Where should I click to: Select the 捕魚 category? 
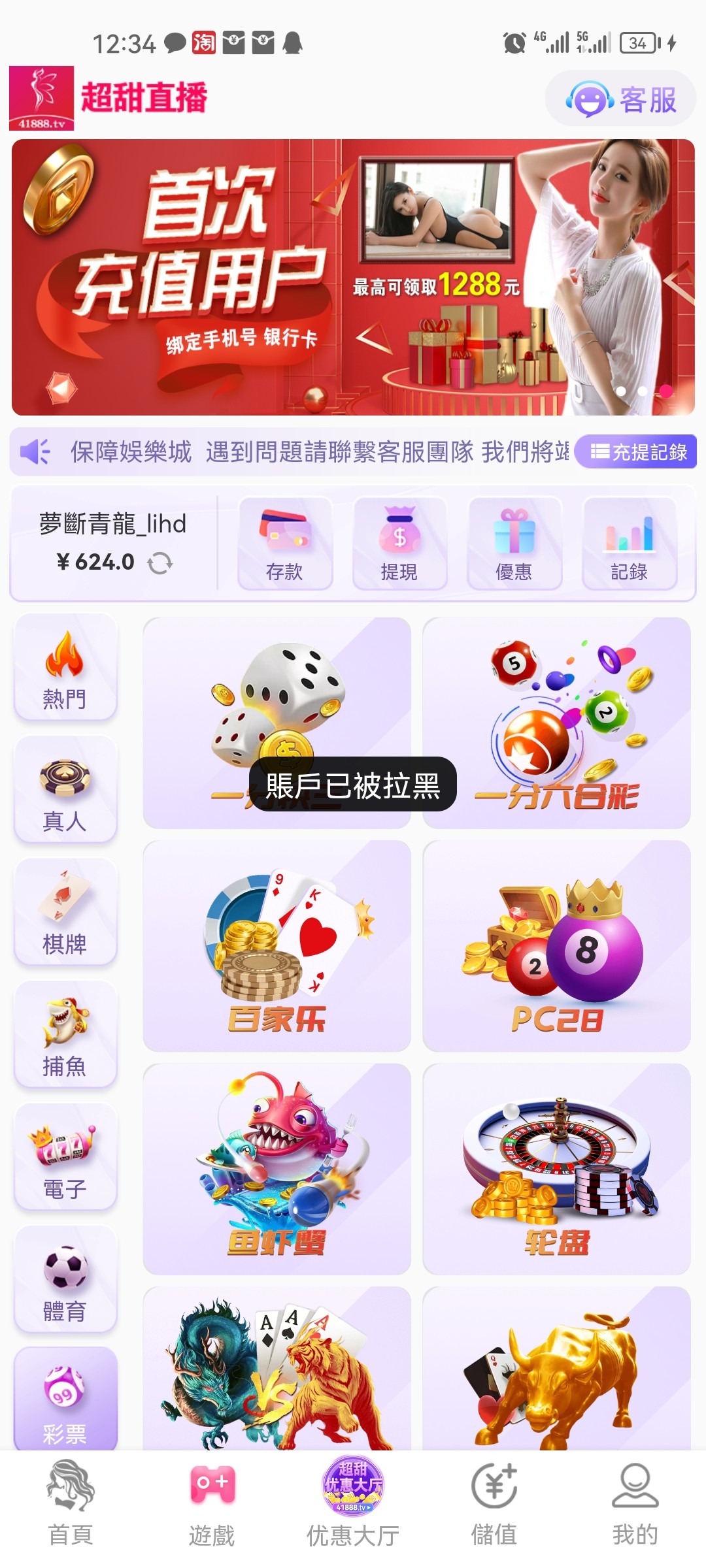coord(65,1035)
